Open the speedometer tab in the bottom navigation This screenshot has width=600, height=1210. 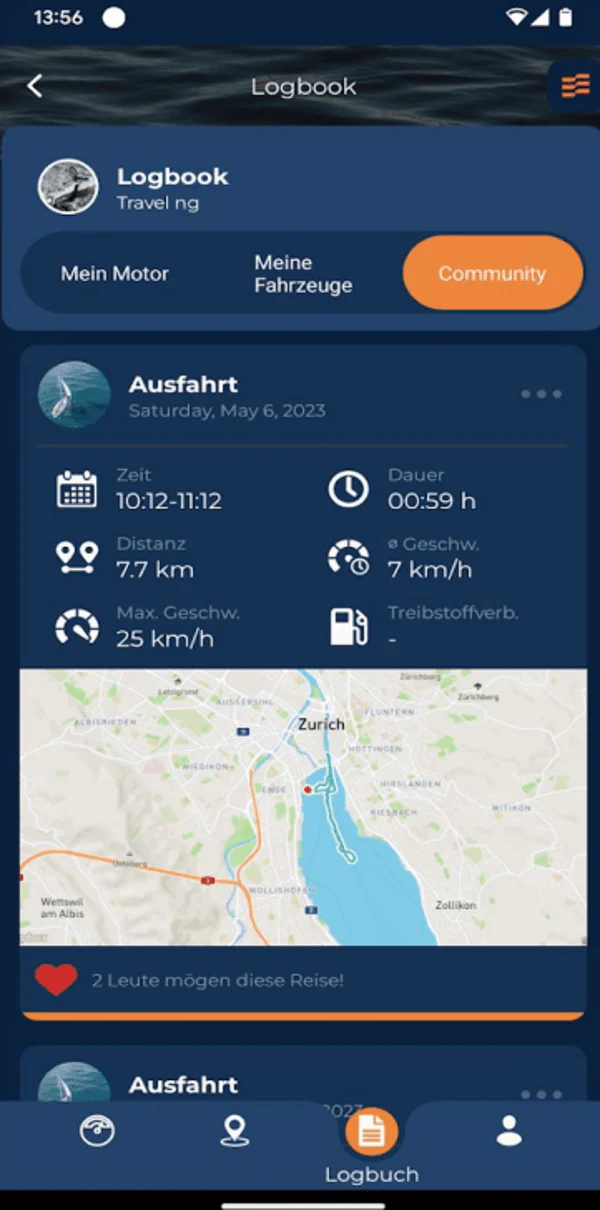[x=98, y=1131]
